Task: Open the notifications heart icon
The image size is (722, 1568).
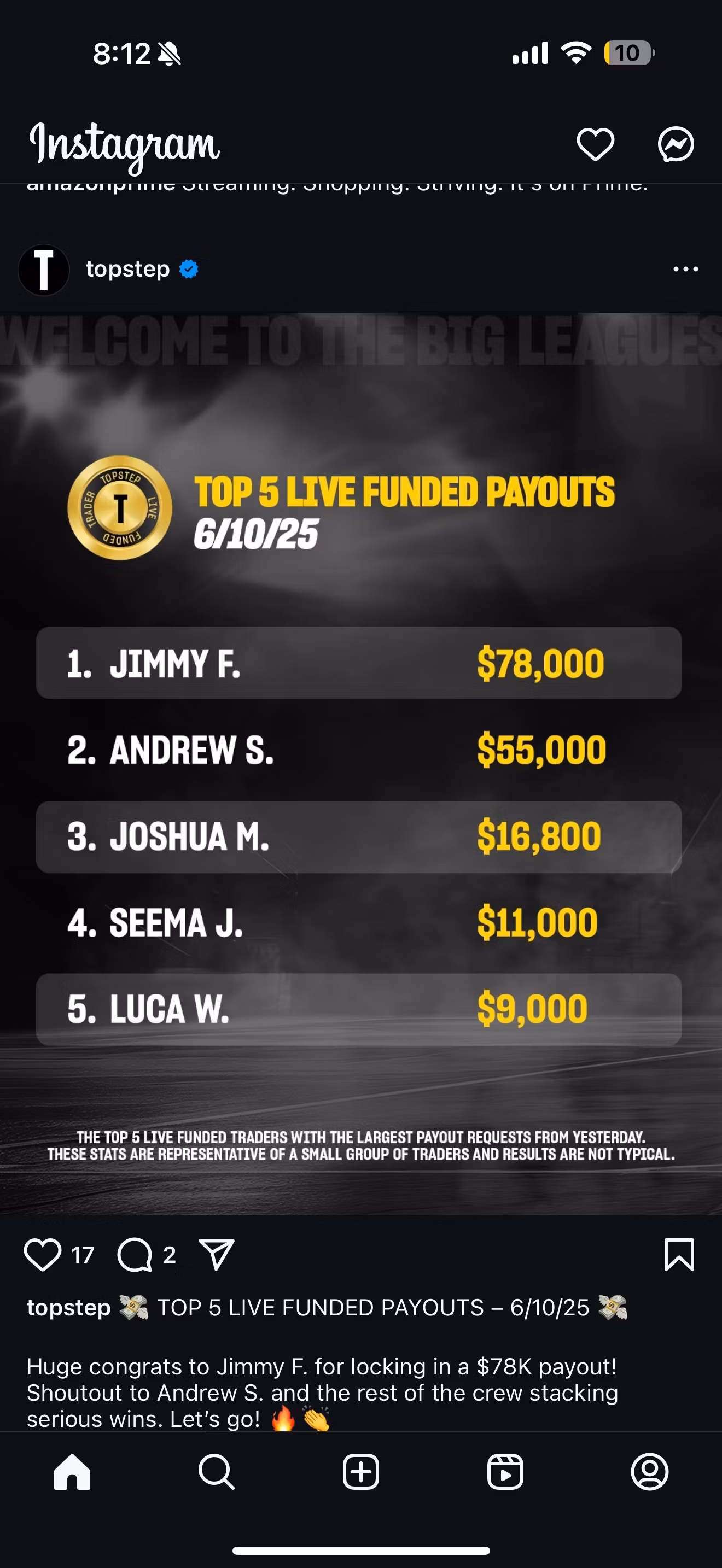Action: (x=595, y=144)
